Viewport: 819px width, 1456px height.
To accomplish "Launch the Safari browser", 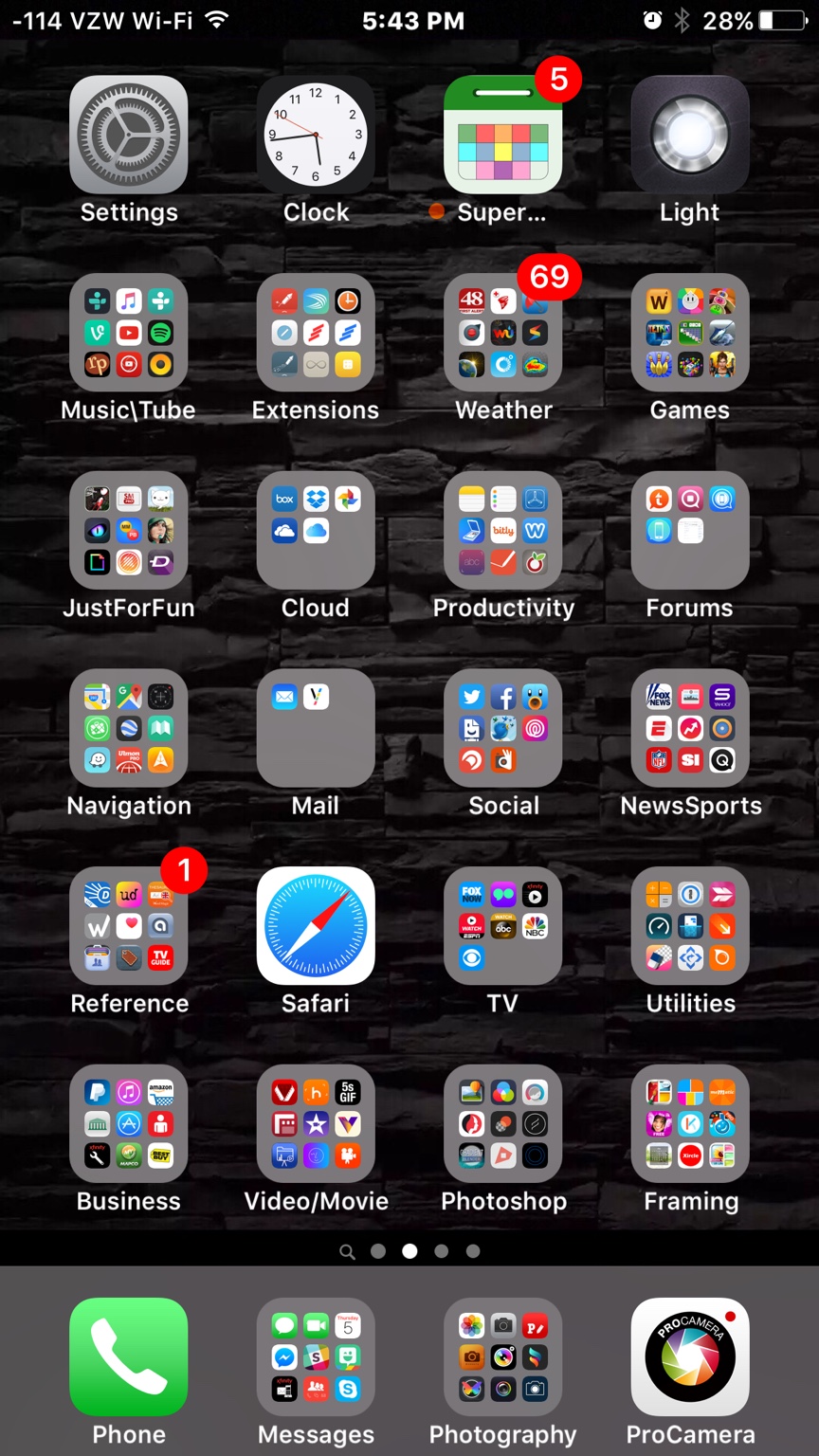I will click(x=316, y=926).
